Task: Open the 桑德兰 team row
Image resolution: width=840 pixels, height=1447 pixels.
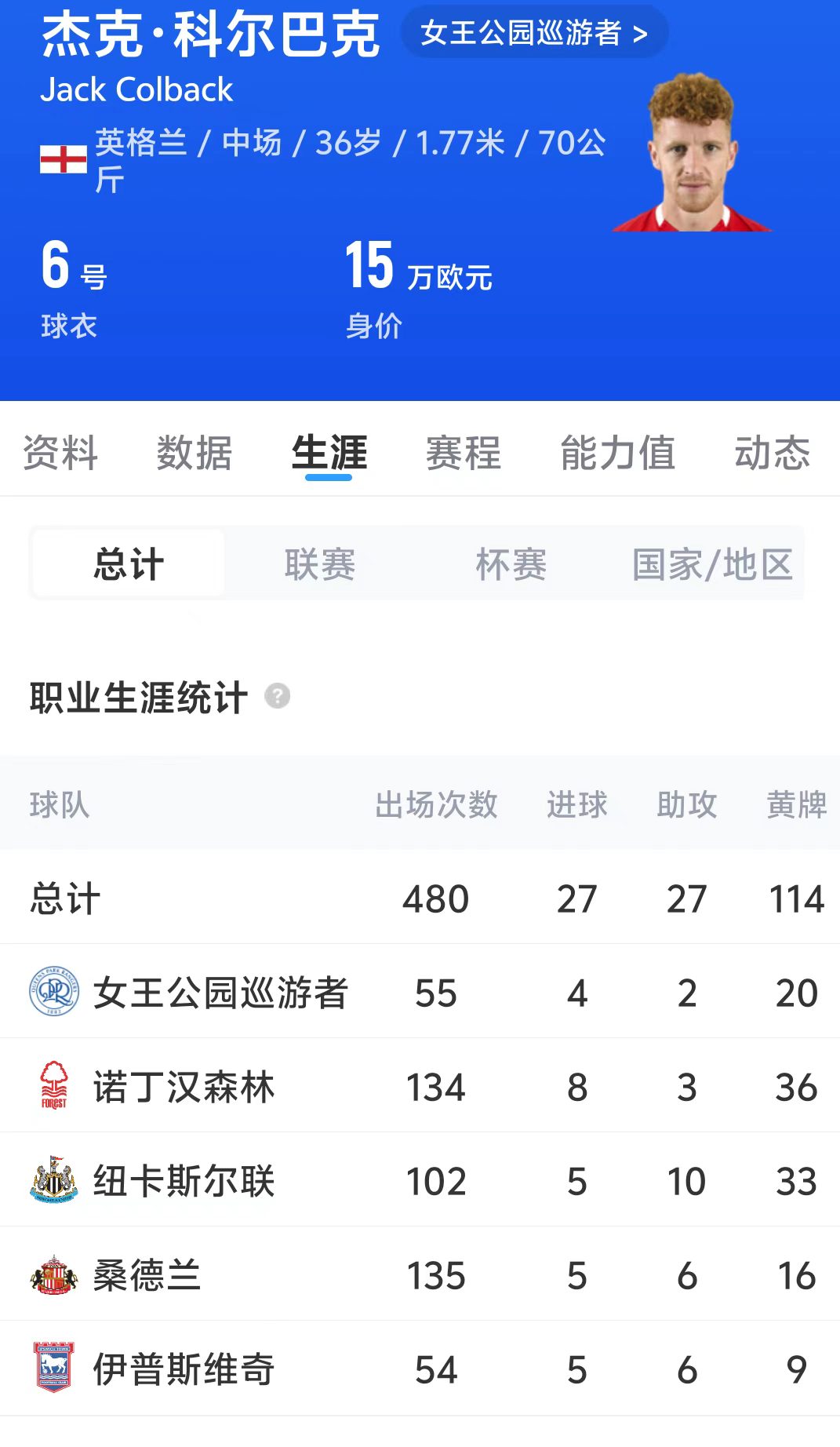Action: tap(147, 1275)
